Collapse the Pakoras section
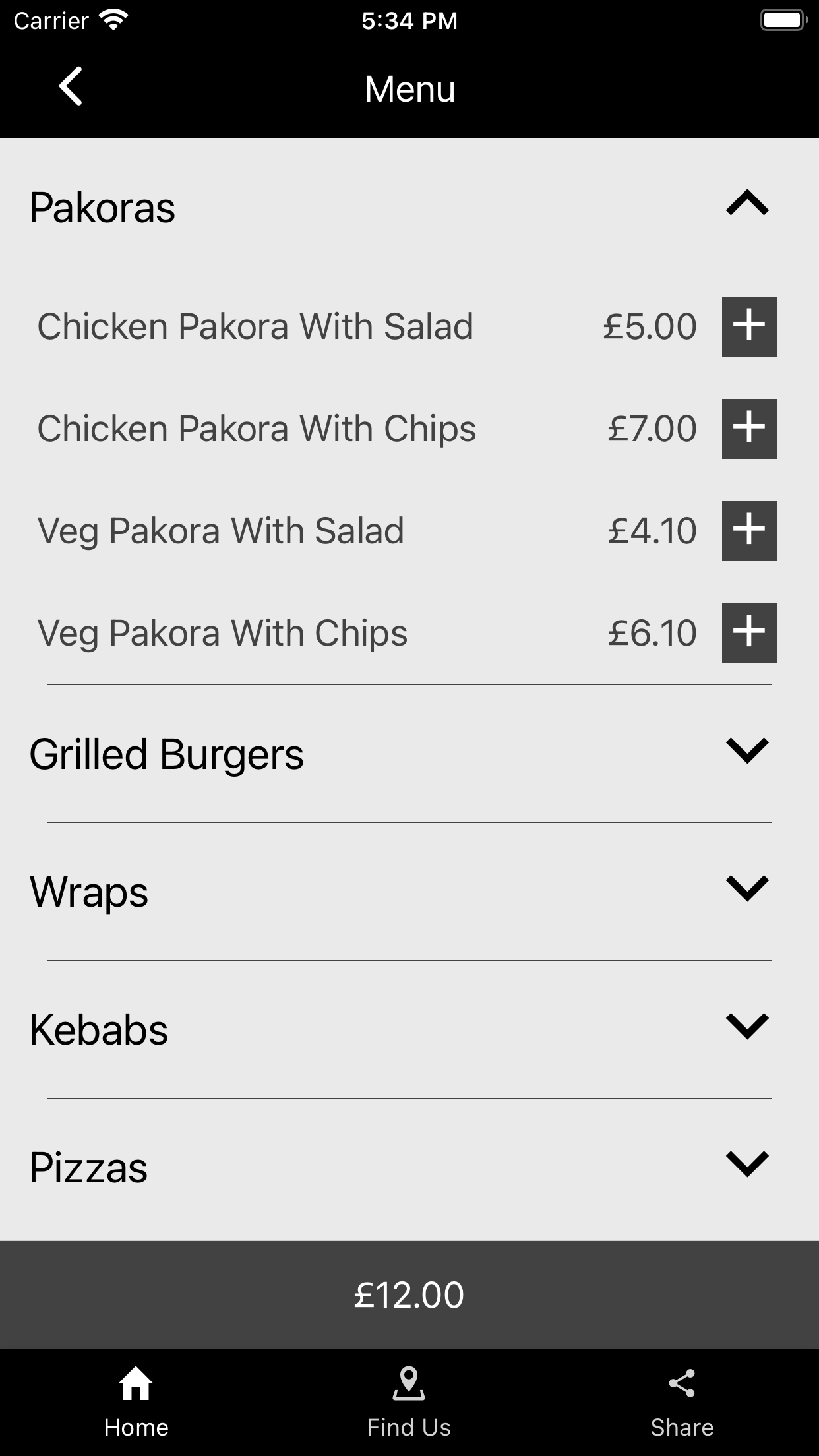This screenshot has height=1456, width=819. 747,204
